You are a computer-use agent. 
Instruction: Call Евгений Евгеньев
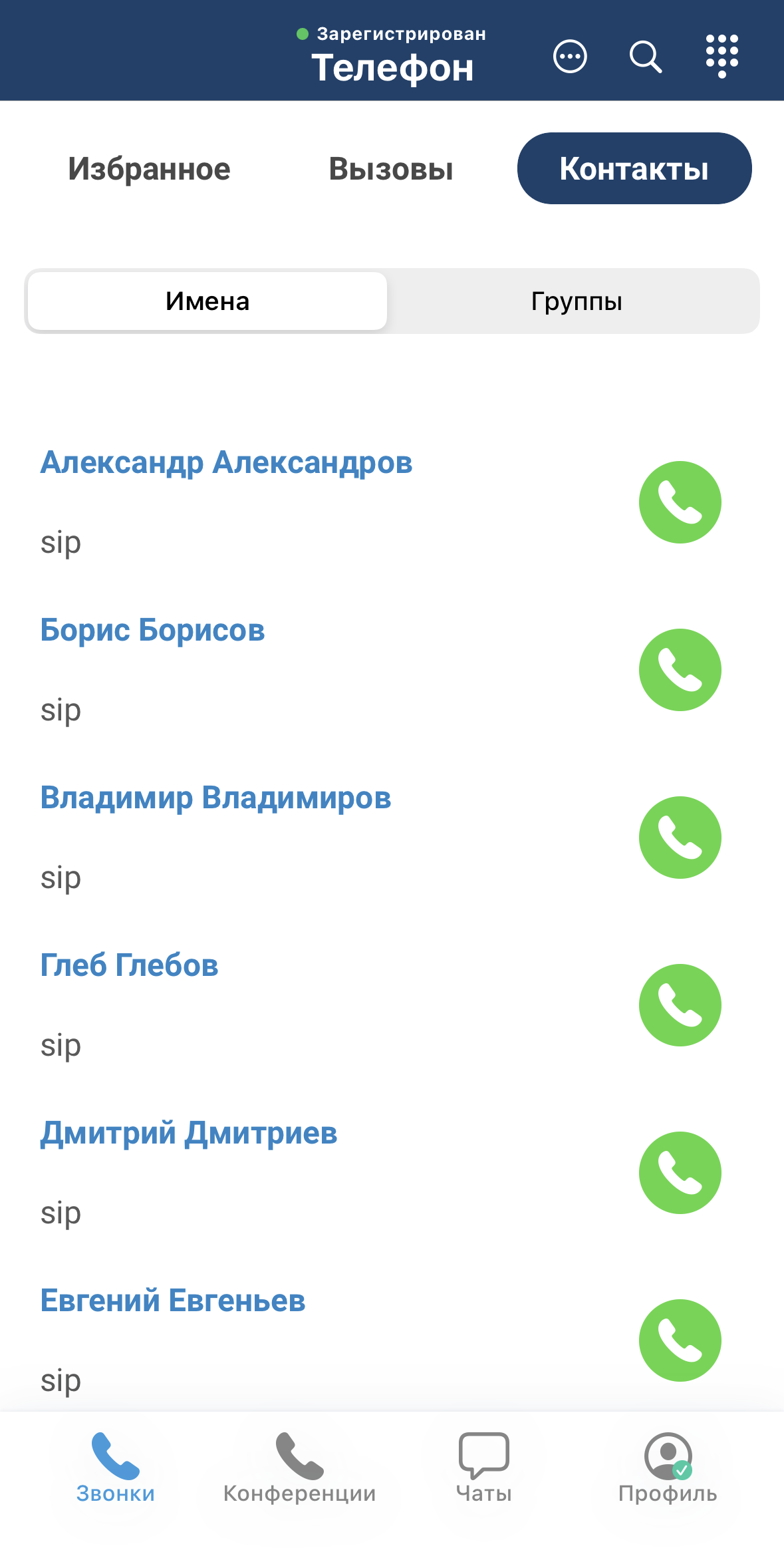(x=680, y=1340)
